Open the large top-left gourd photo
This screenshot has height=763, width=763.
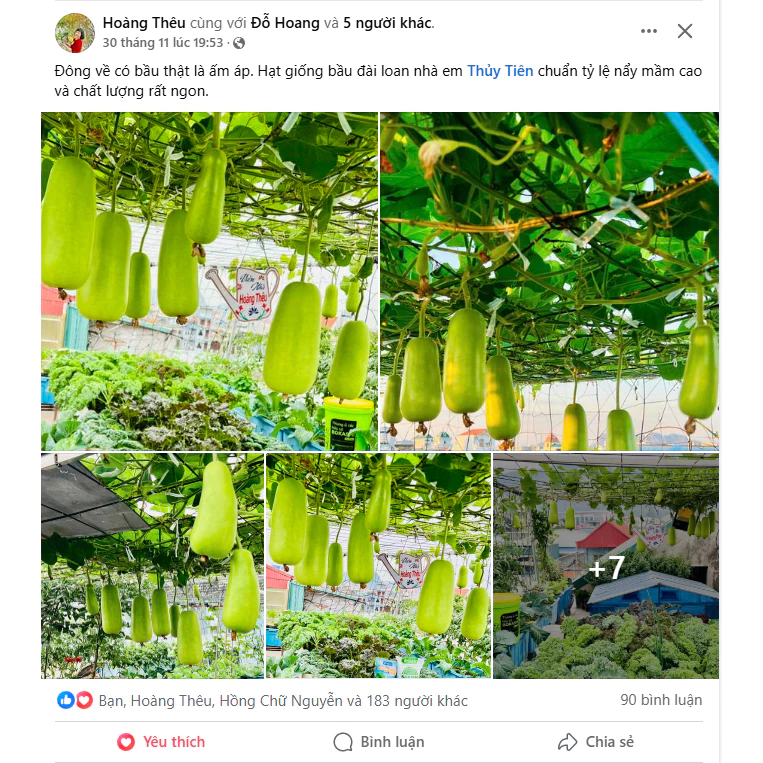pos(209,281)
